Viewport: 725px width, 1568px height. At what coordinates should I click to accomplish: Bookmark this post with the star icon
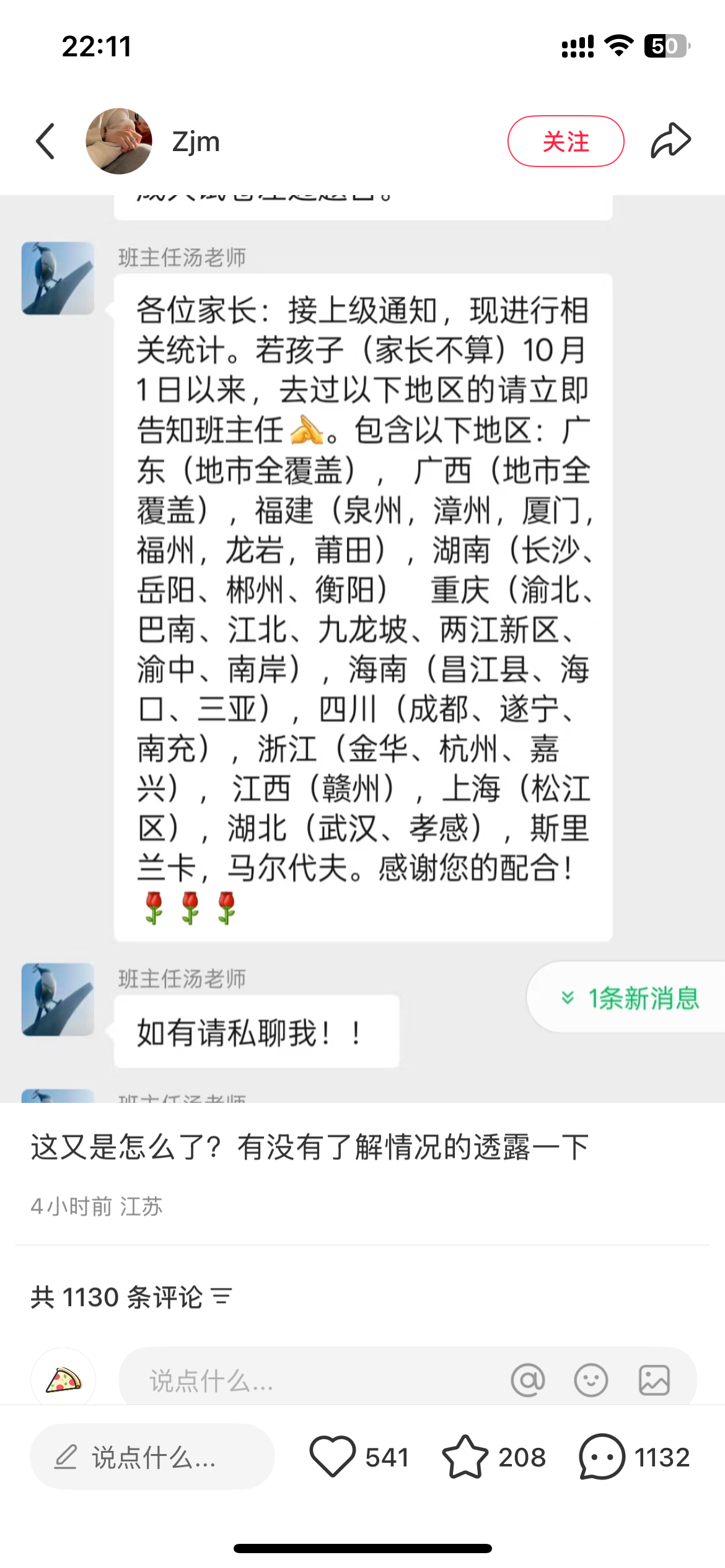465,1457
